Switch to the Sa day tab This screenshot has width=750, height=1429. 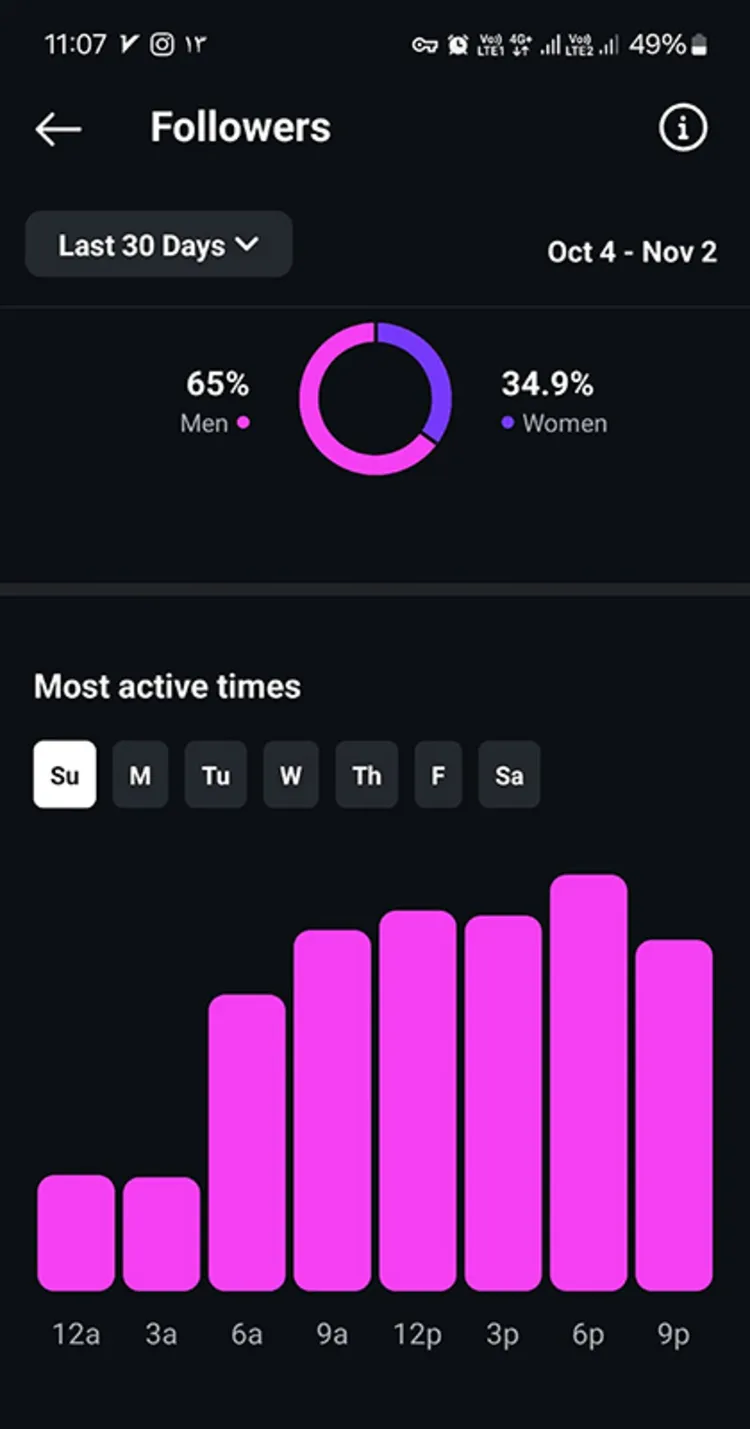509,775
